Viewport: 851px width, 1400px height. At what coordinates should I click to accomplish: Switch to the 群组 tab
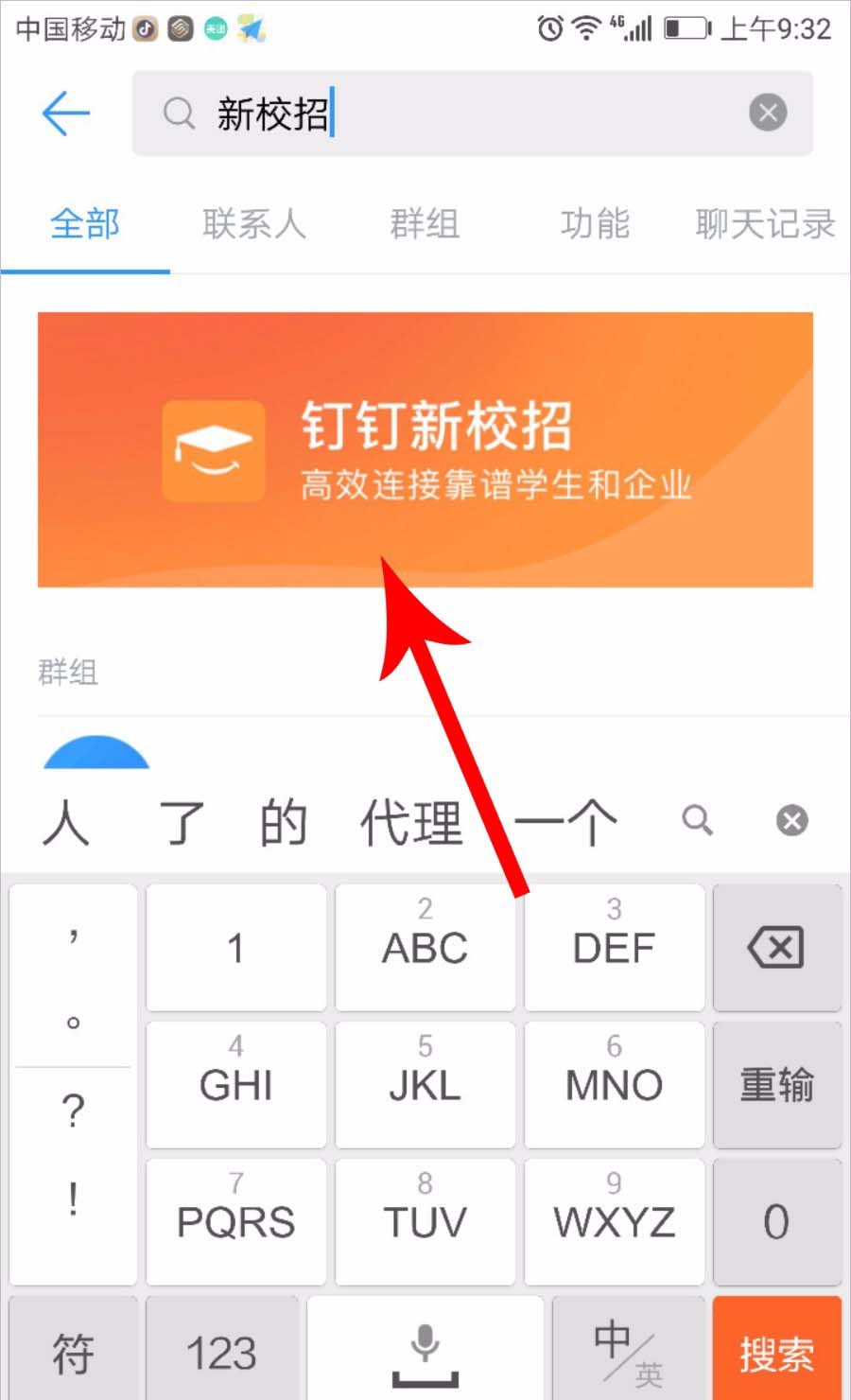click(x=425, y=225)
